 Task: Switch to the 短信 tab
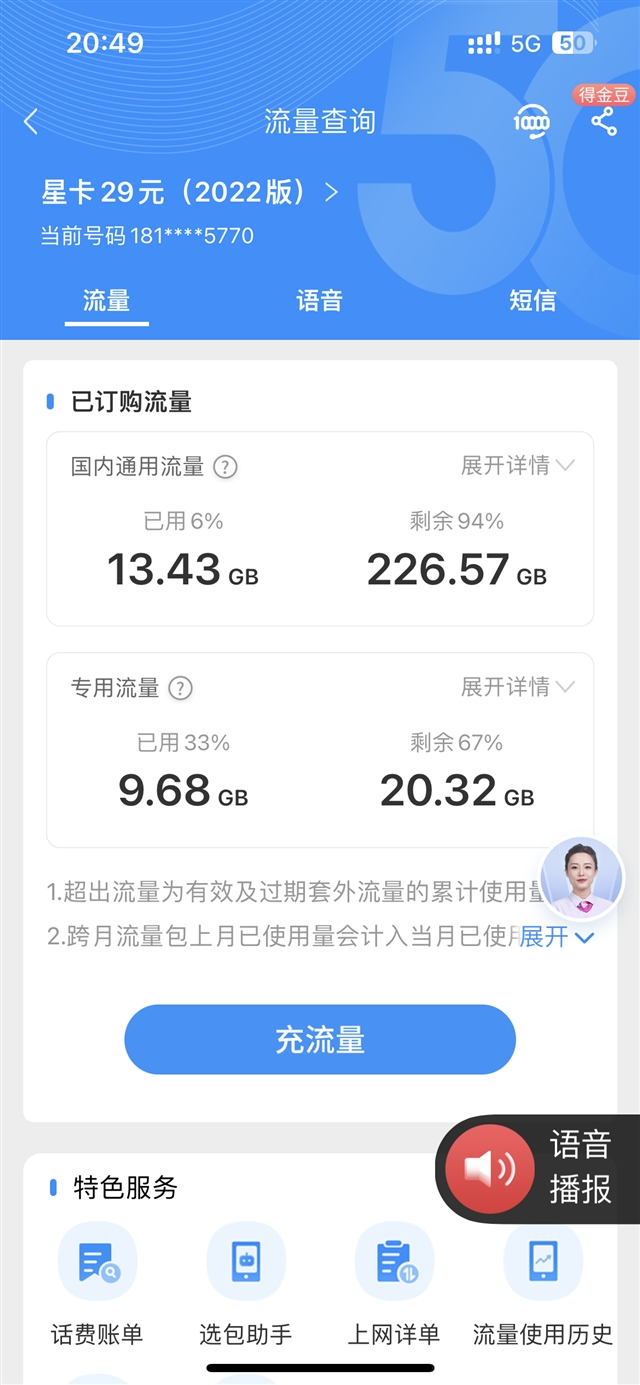(532, 301)
